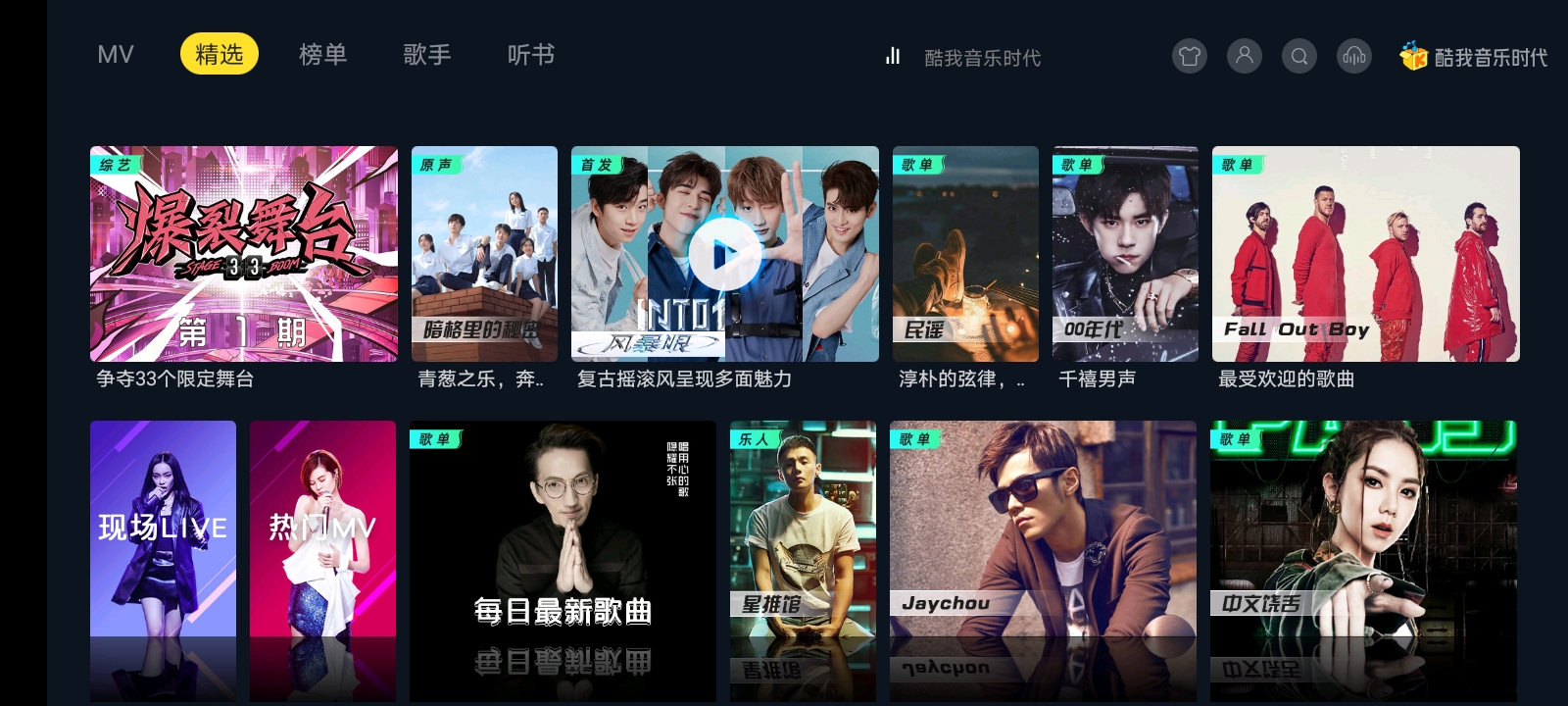Open the skin theme shirt icon

point(1190,56)
